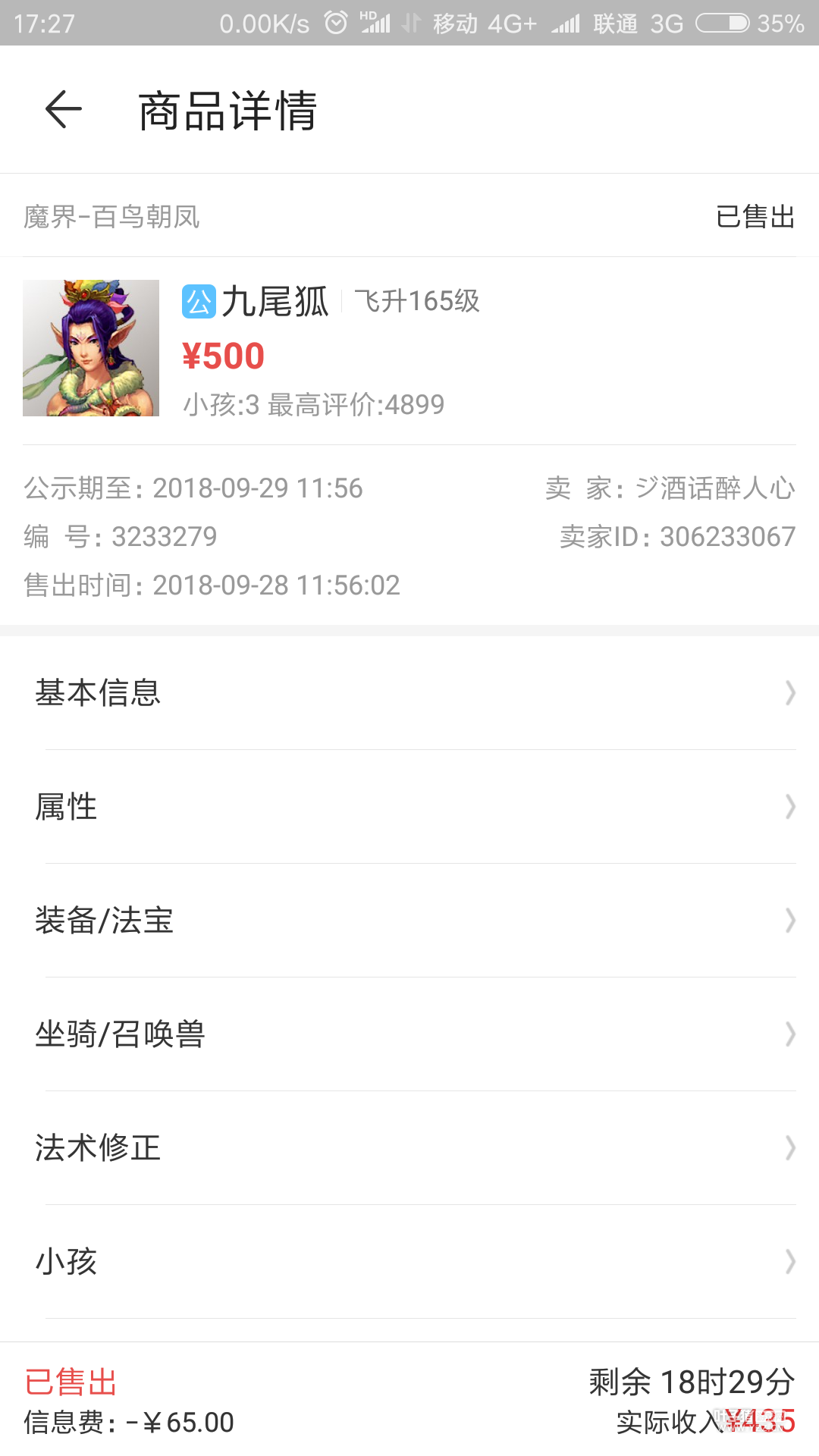This screenshot has height=1456, width=819.
Task: Open the 小孩 row
Action: (409, 1261)
